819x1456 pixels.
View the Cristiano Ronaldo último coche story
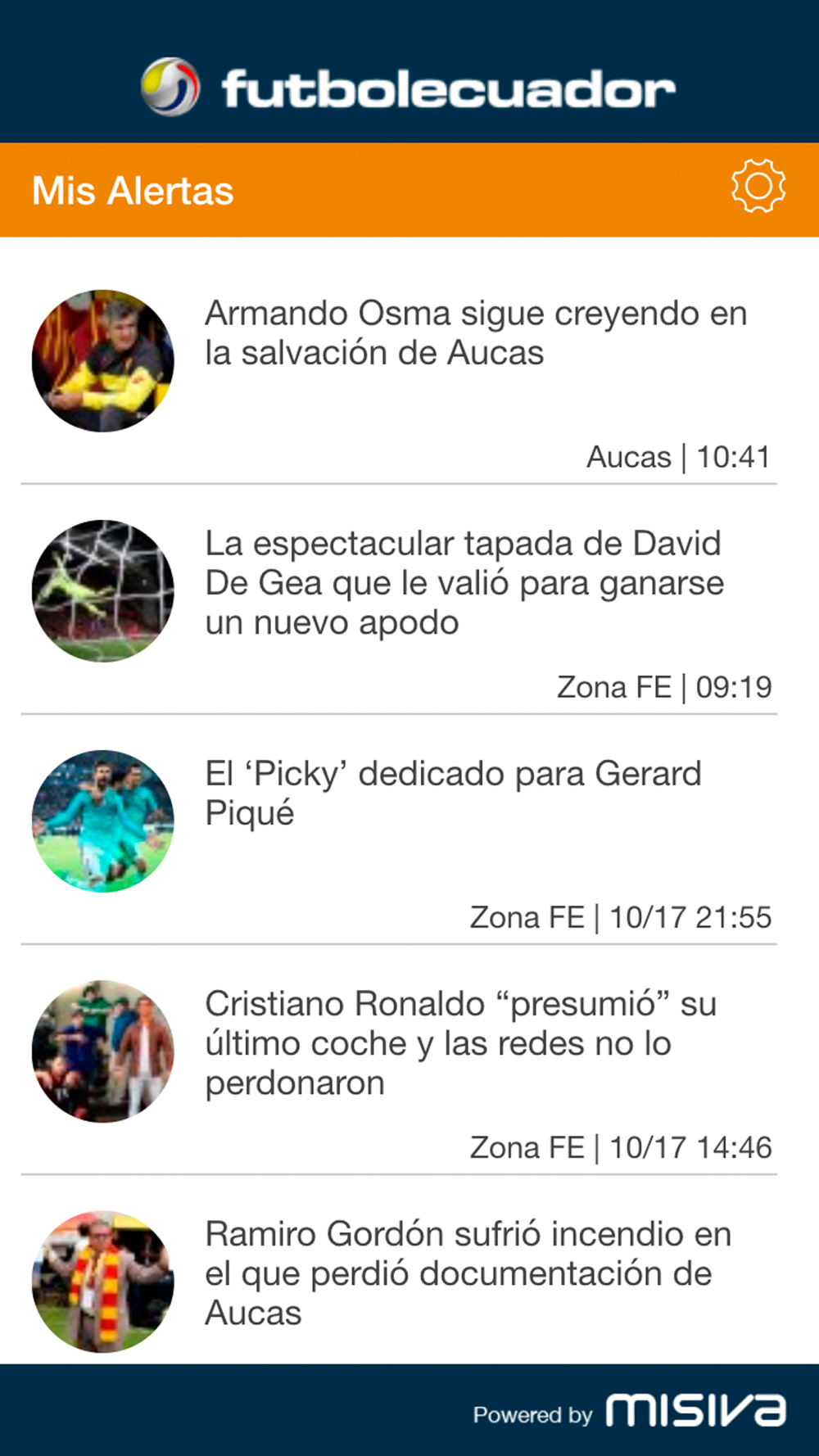(x=399, y=1060)
